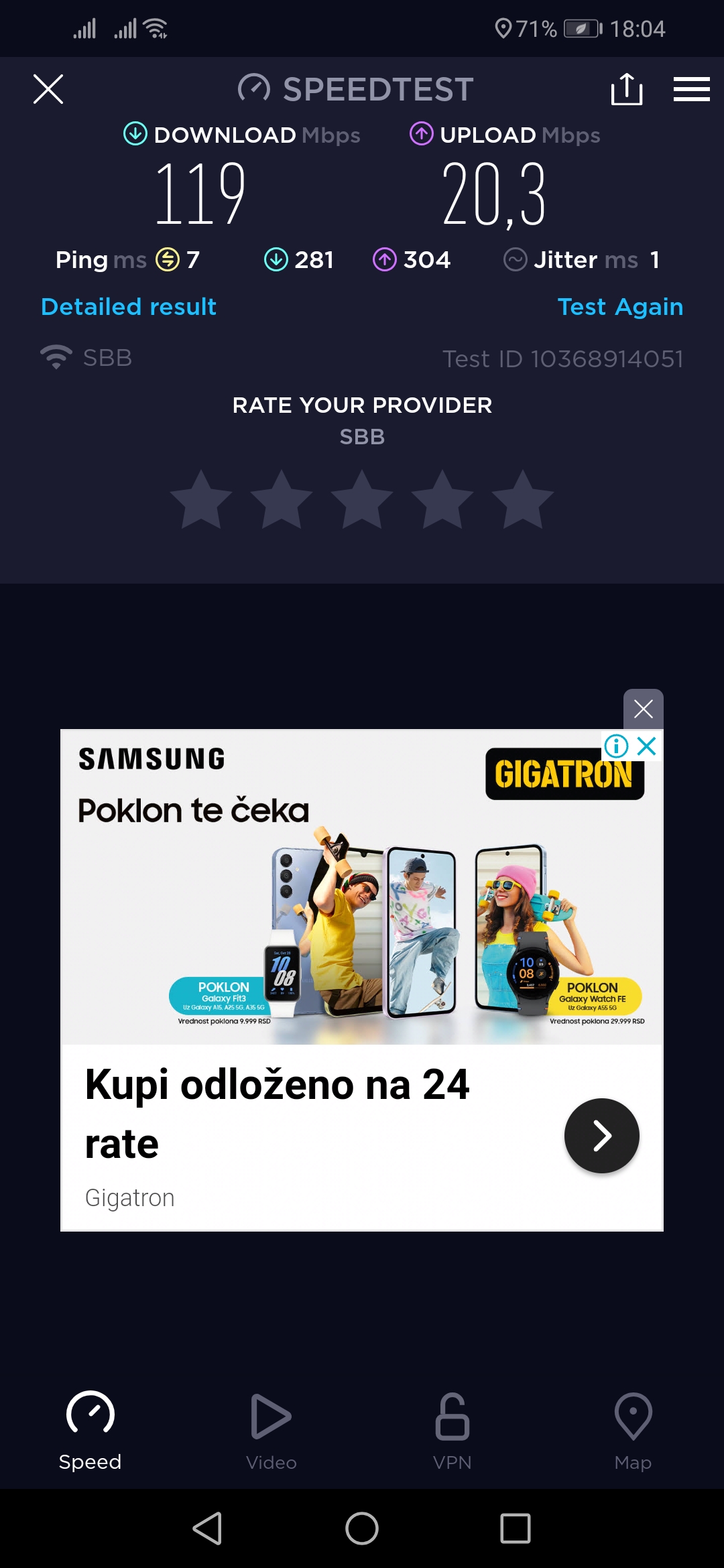The width and height of the screenshot is (724, 1568).
Task: Close the Gigatron ad via blue X
Action: 647,746
